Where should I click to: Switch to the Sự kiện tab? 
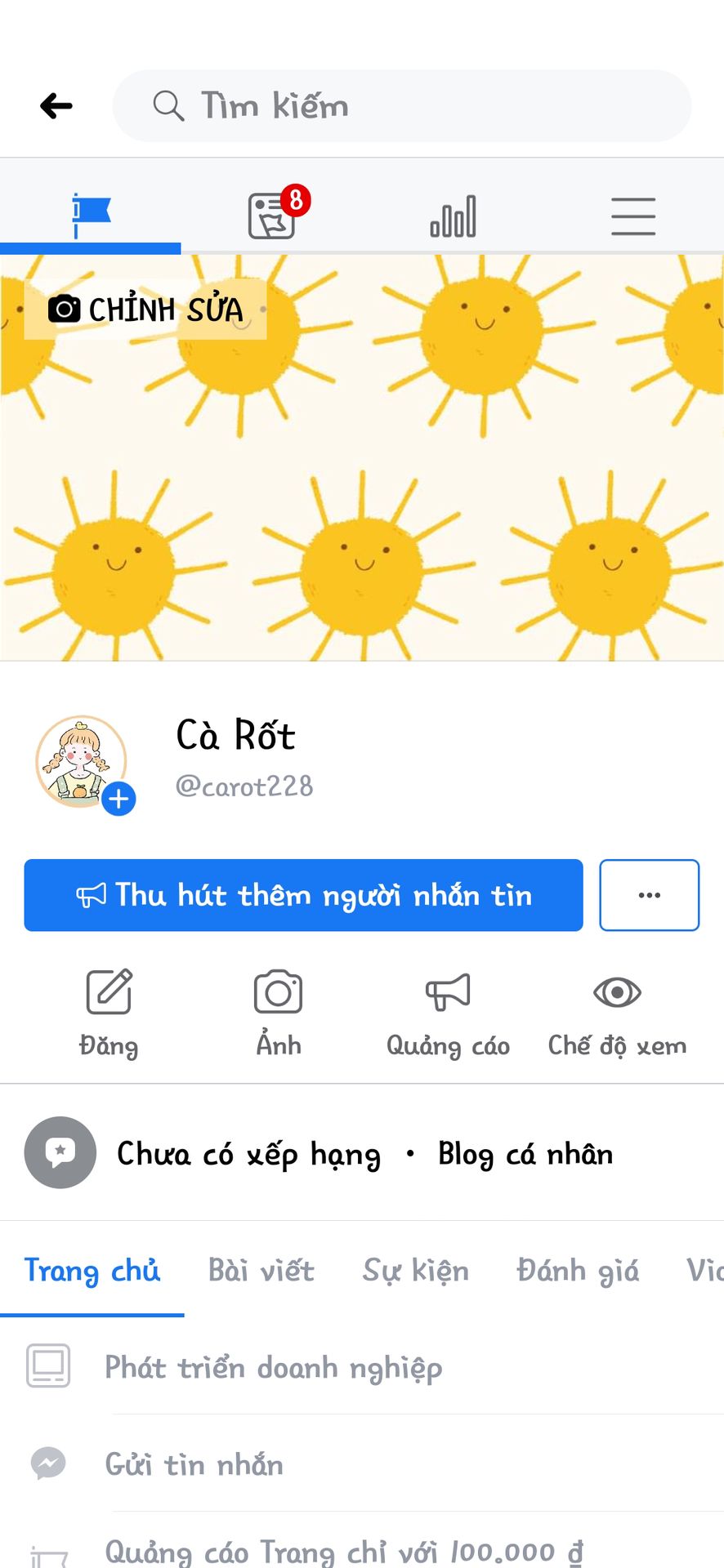click(416, 1271)
